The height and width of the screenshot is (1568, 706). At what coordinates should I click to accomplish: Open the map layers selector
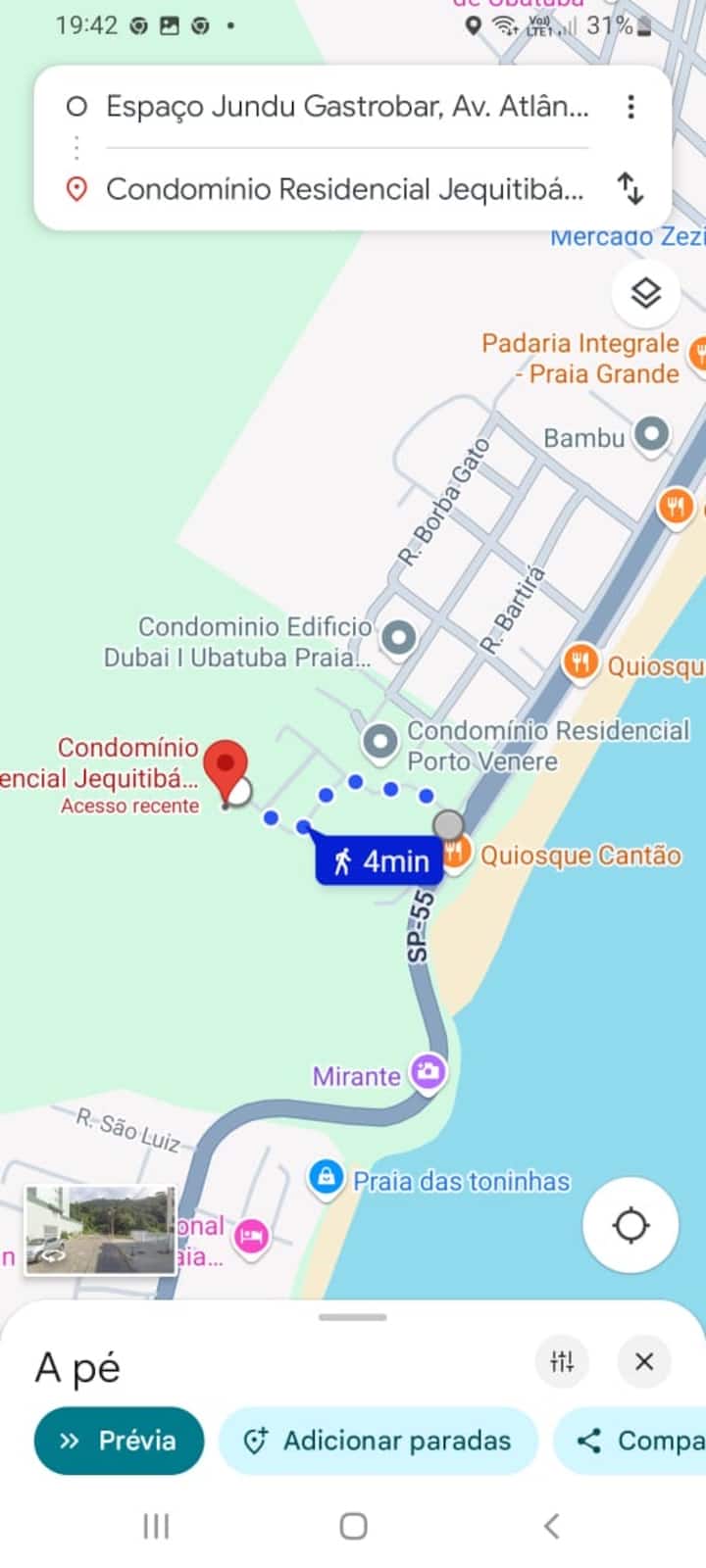[645, 293]
